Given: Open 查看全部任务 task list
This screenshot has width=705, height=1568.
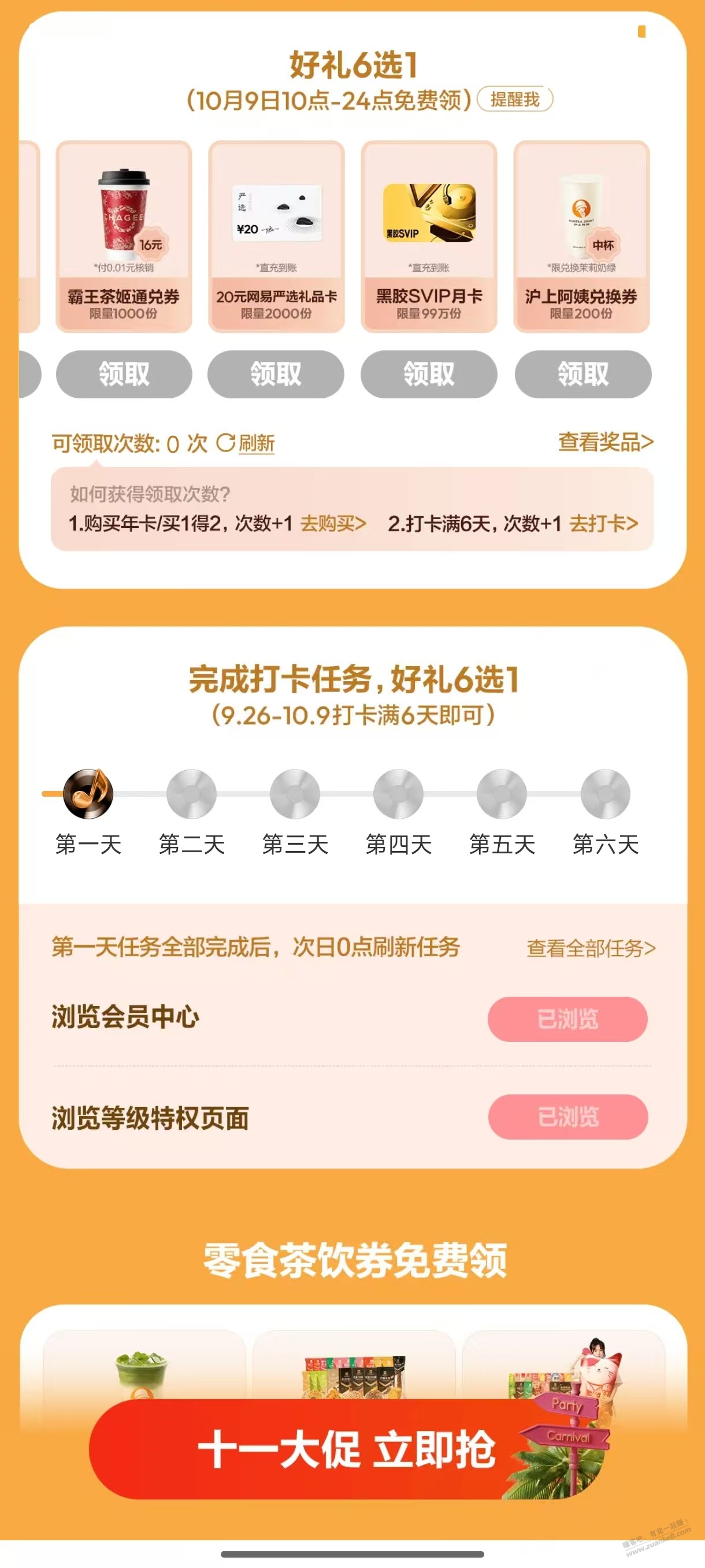Looking at the screenshot, I should (x=590, y=948).
